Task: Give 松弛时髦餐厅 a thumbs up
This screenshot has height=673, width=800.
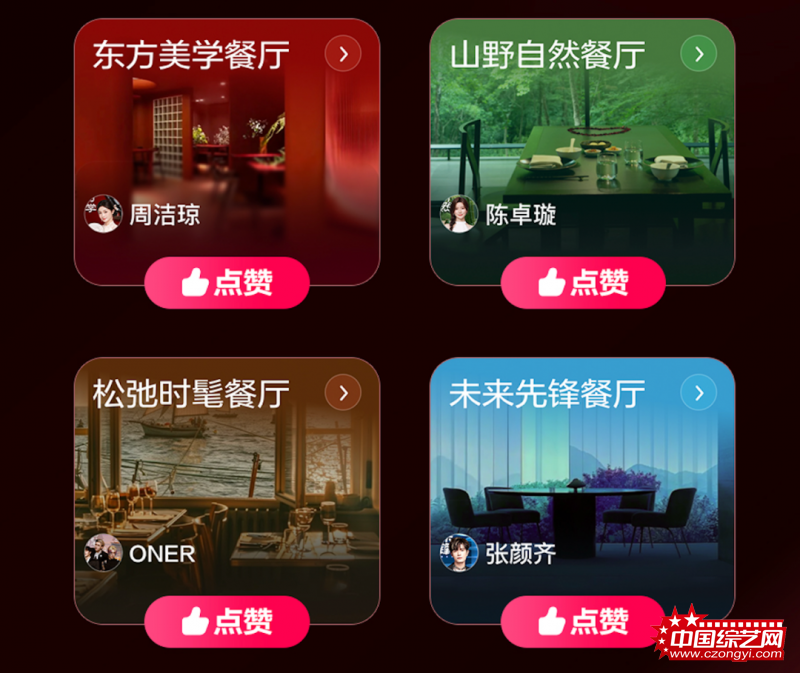Action: 227,621
